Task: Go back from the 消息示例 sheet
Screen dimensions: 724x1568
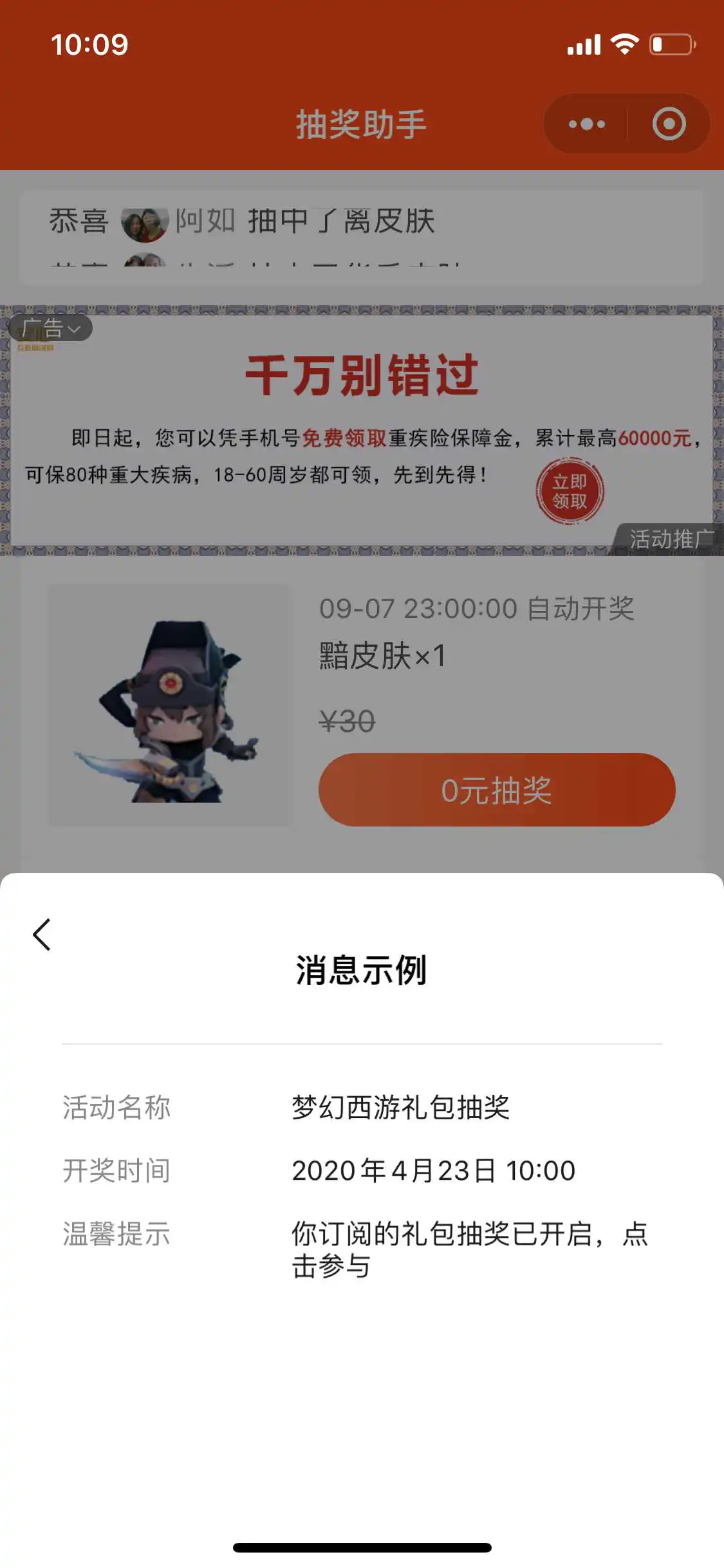Action: [42, 935]
